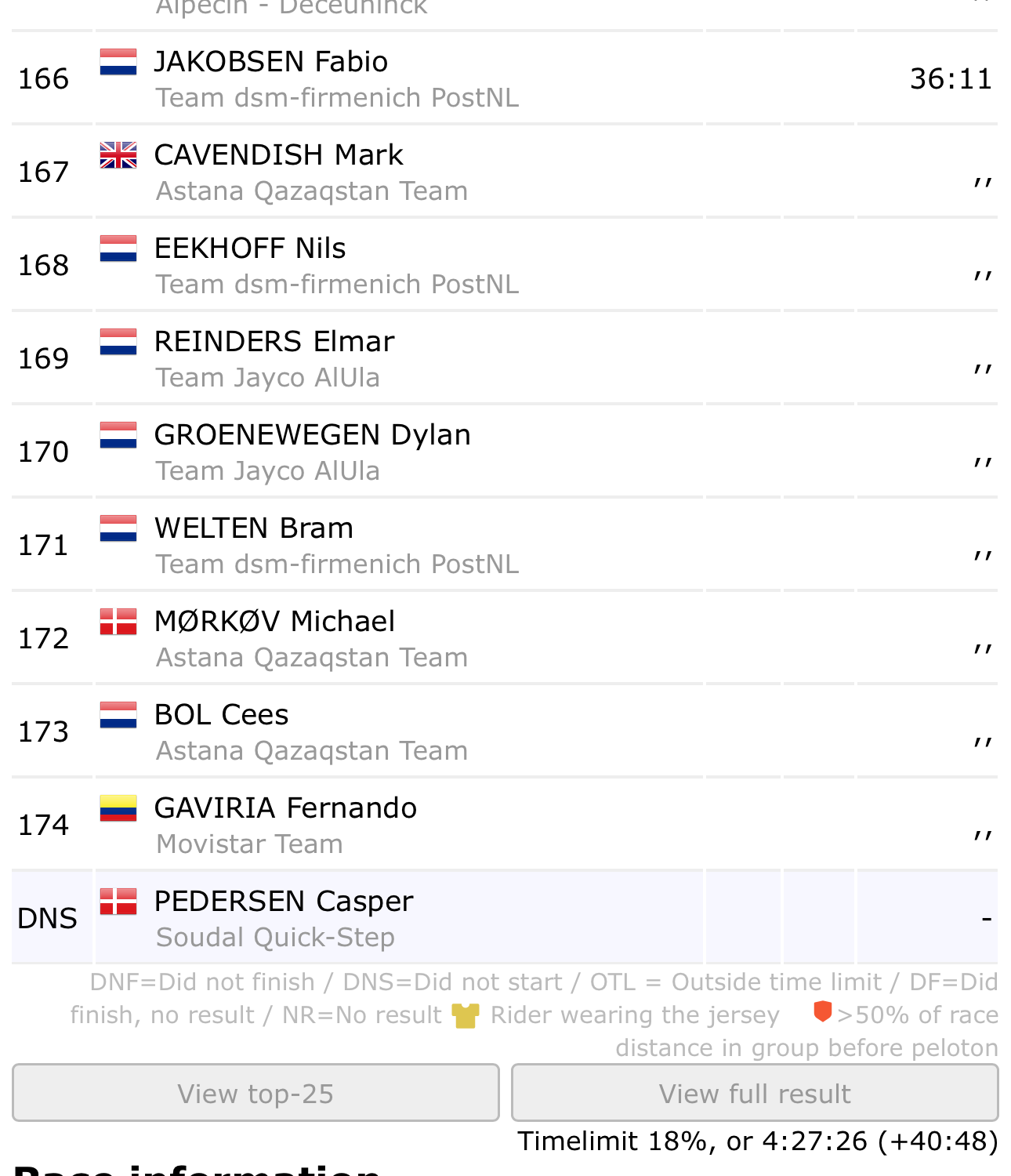Show the full result list
This screenshot has width=1011, height=1176.
click(755, 1093)
